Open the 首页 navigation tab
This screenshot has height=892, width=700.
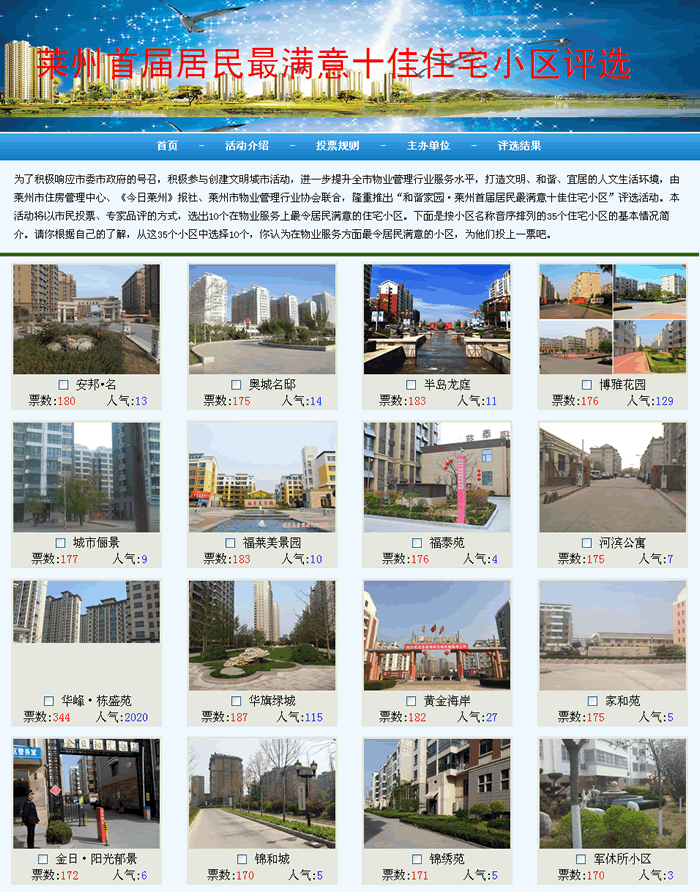coord(167,146)
